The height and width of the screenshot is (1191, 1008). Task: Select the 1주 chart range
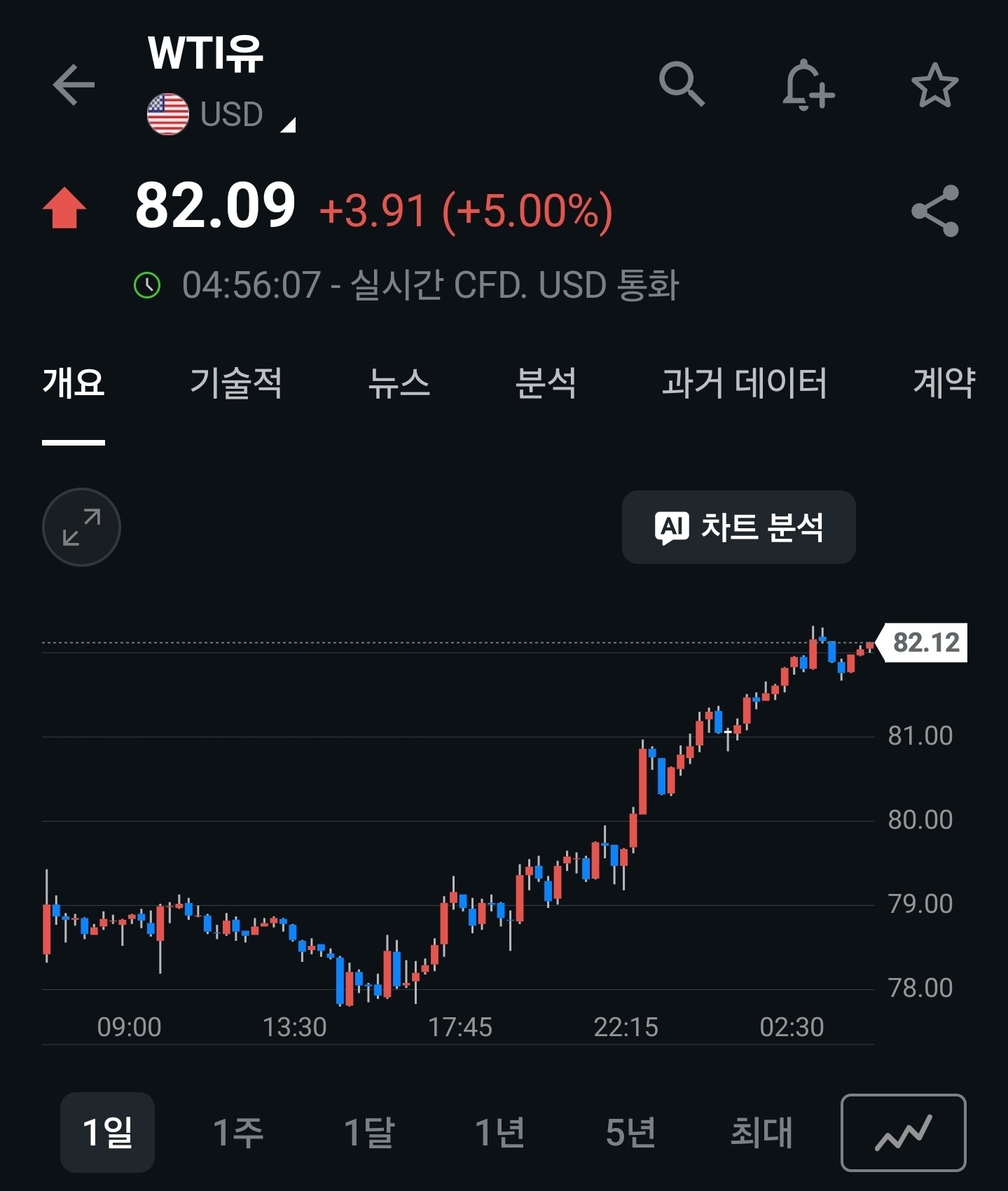(238, 1132)
